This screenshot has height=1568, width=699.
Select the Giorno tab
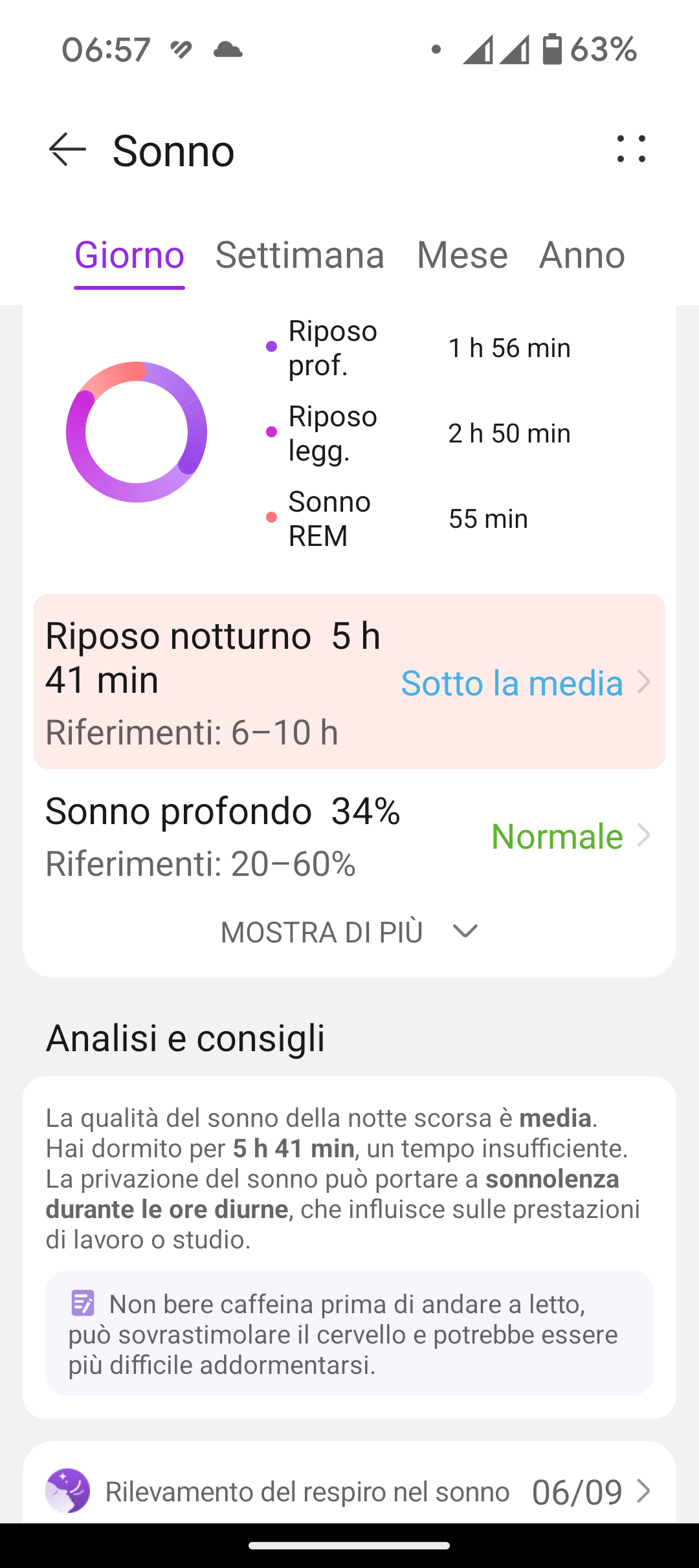(129, 255)
